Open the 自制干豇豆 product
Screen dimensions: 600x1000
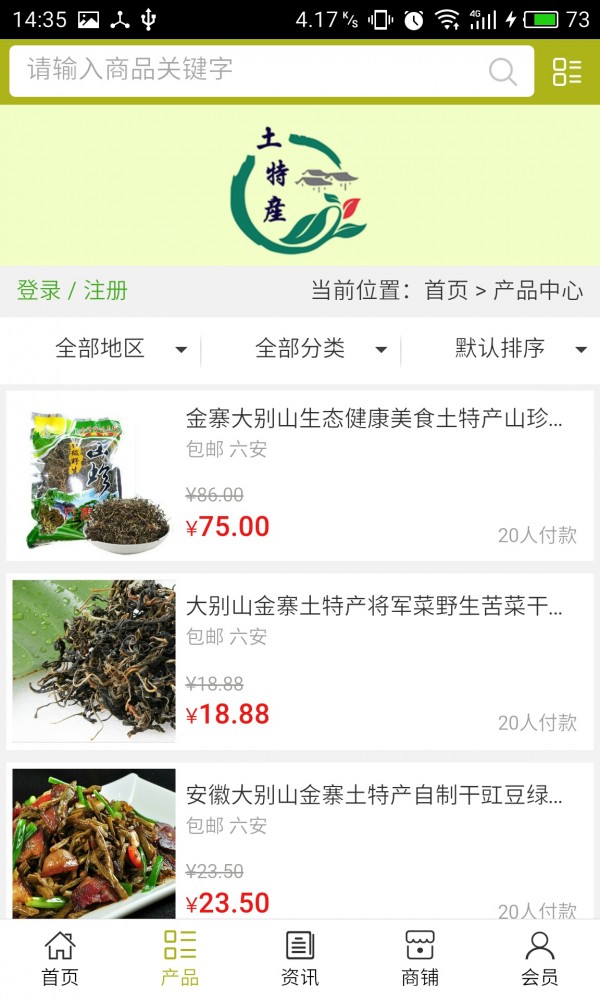point(373,795)
